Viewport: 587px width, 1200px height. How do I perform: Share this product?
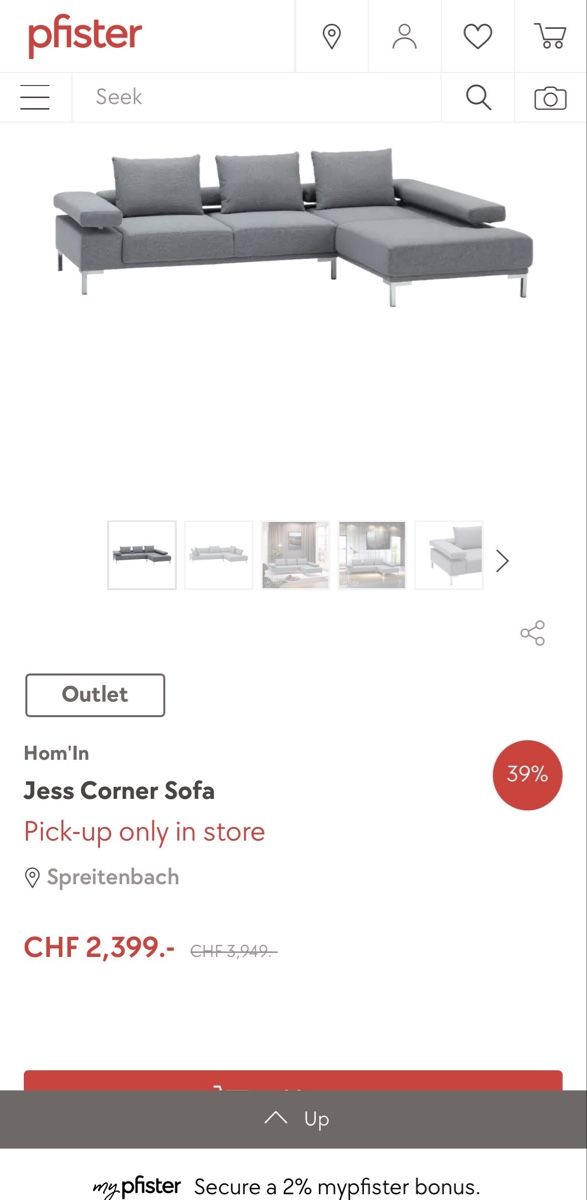(x=533, y=633)
